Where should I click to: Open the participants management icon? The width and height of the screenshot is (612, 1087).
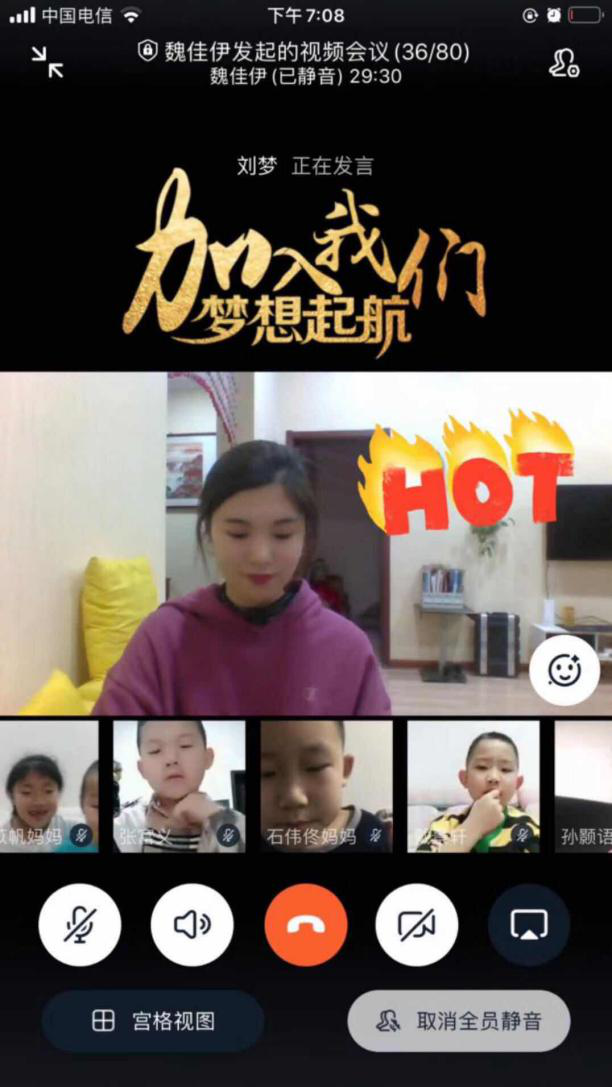(x=563, y=62)
